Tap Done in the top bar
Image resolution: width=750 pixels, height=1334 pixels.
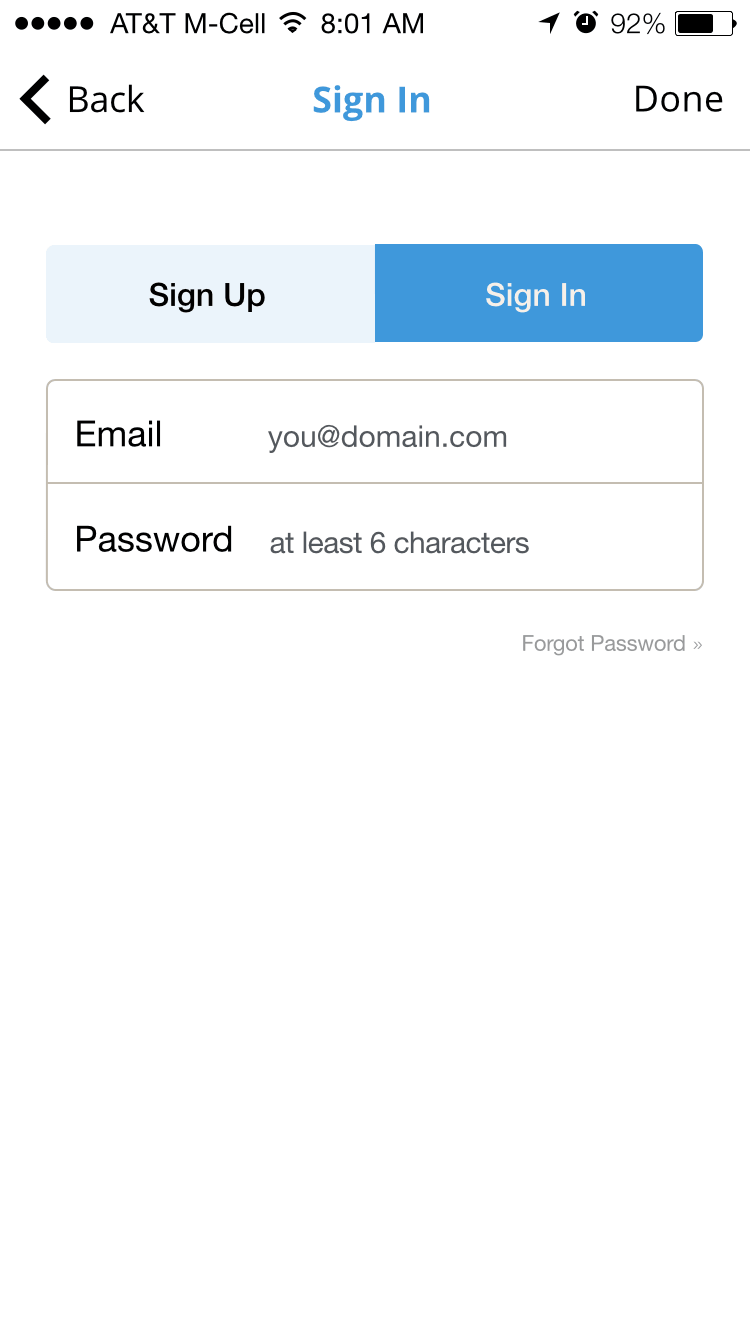pos(678,99)
